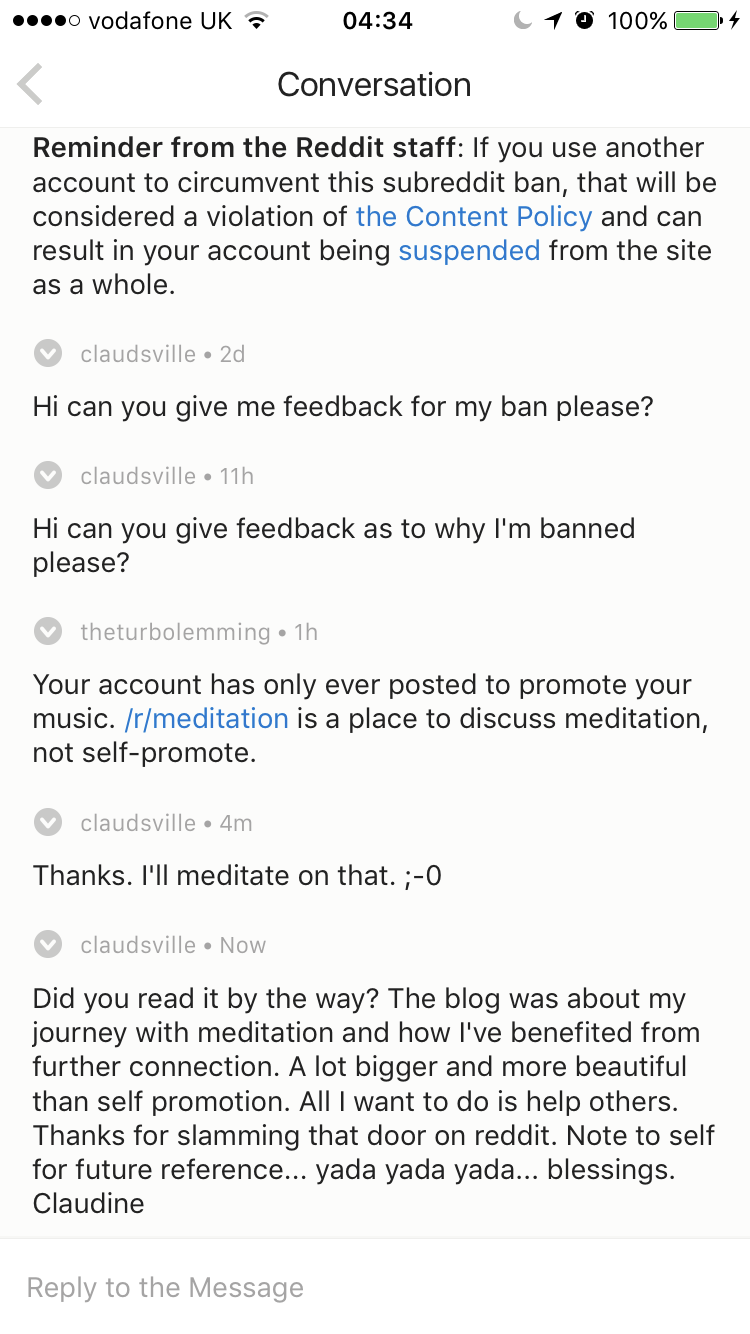
Task: Open the /r/meditation subreddit link
Action: coord(206,718)
